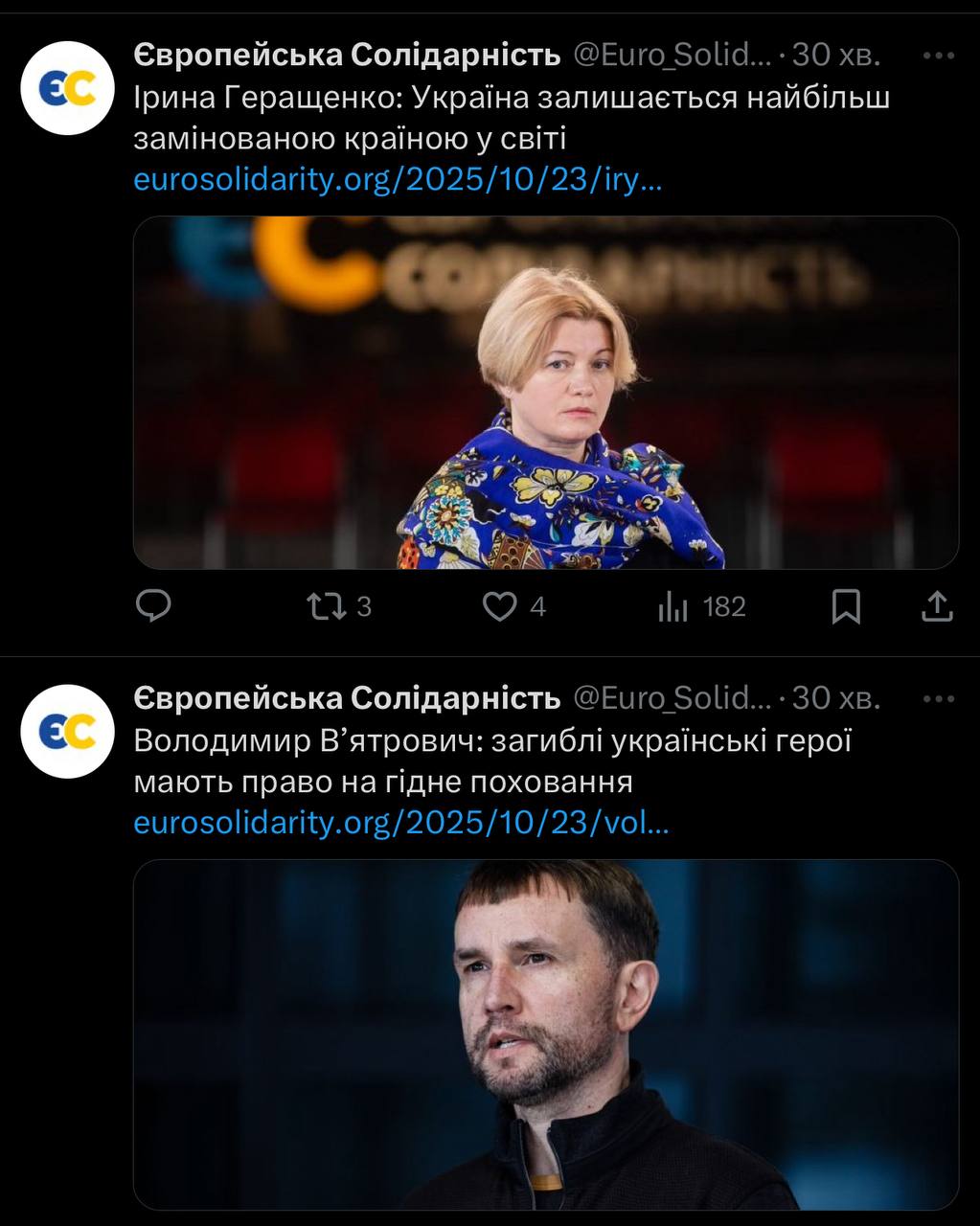This screenshot has width=980, height=1226.
Task: Open the photo in the Ірина Геращенко post
Action: coord(545,393)
